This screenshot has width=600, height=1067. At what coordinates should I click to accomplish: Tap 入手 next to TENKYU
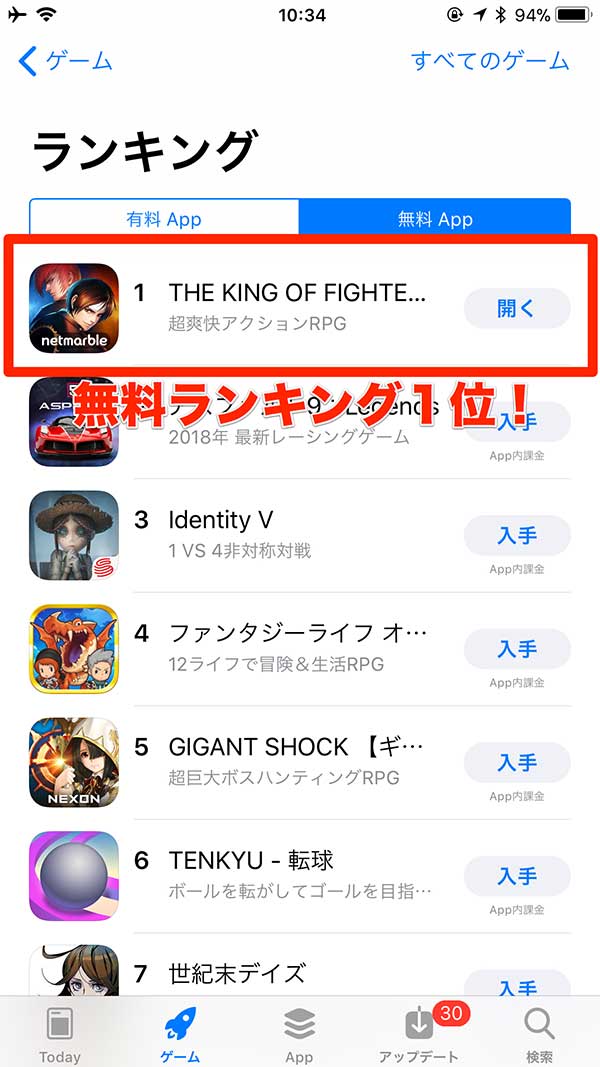517,877
